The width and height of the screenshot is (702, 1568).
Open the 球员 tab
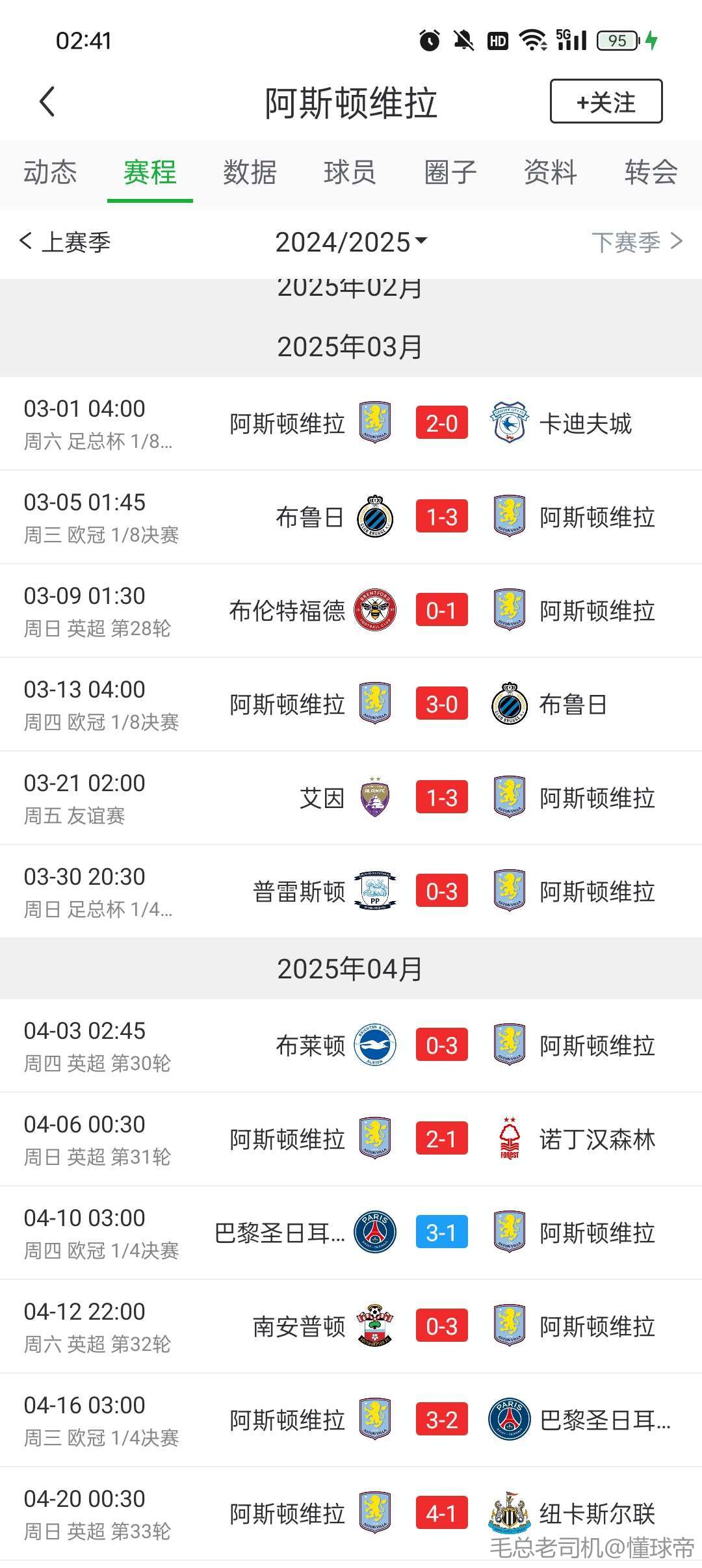click(x=350, y=173)
